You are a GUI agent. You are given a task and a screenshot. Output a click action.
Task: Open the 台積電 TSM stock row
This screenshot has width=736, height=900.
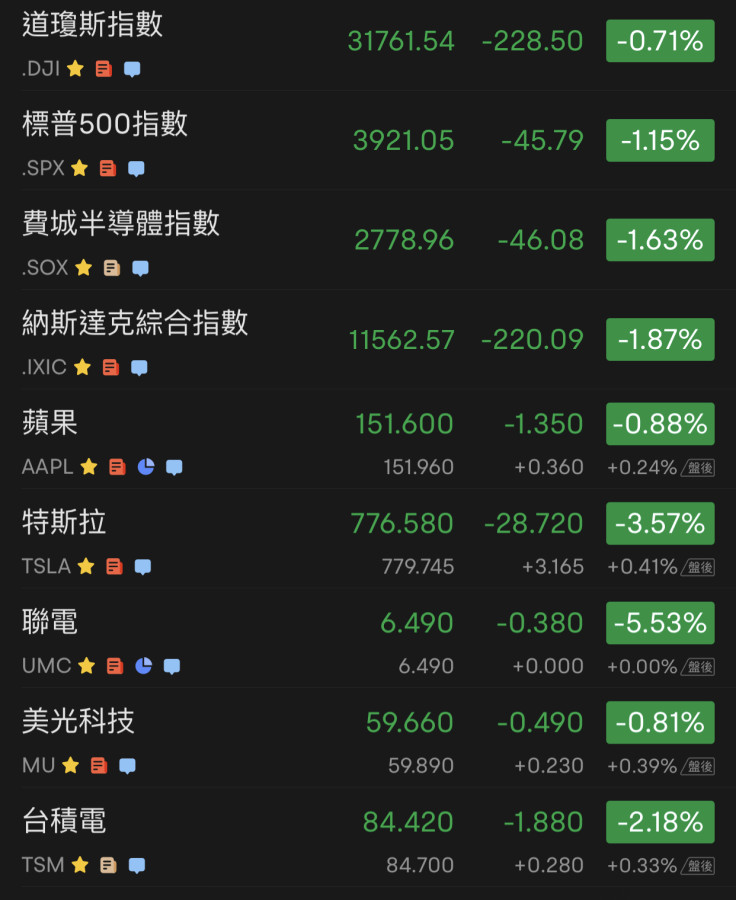64,821
